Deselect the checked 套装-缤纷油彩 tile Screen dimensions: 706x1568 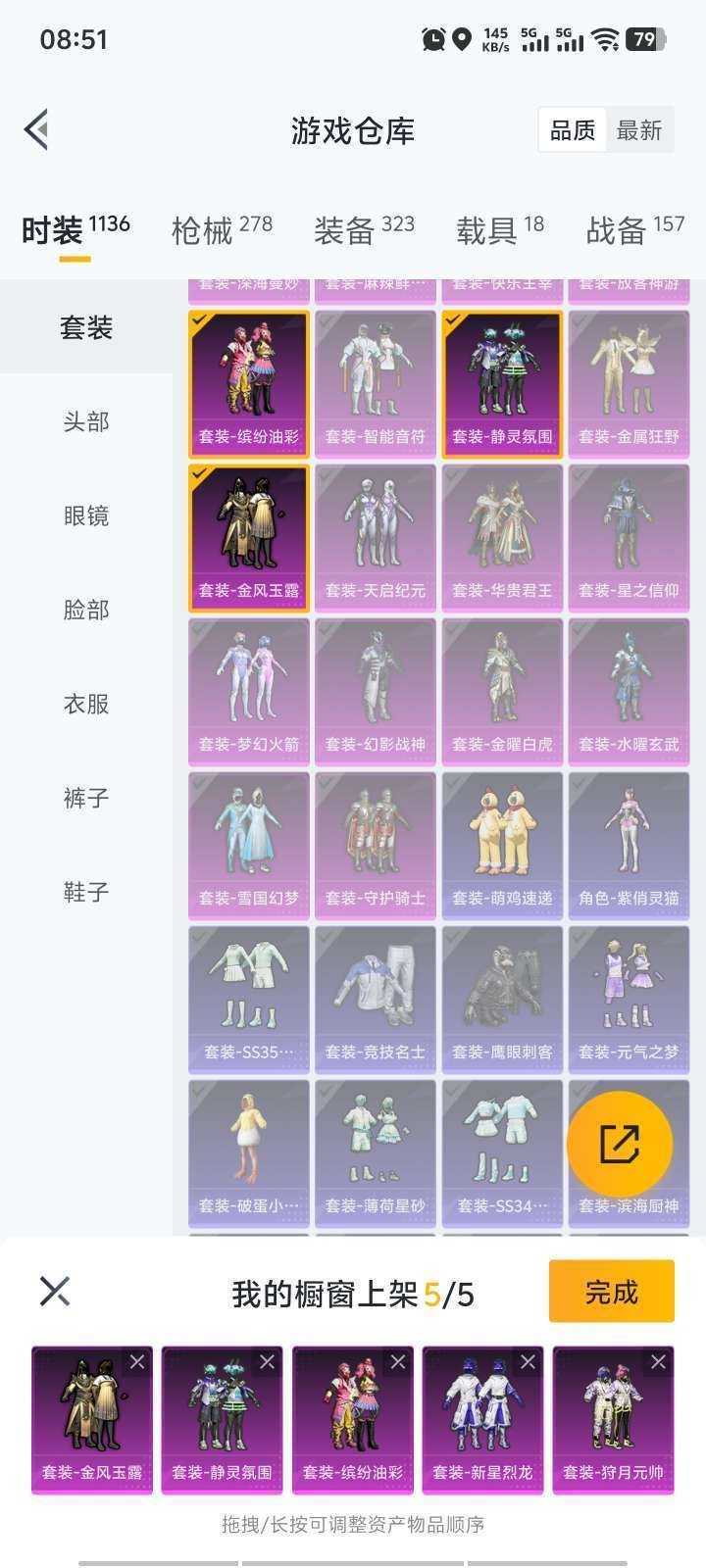[249, 384]
